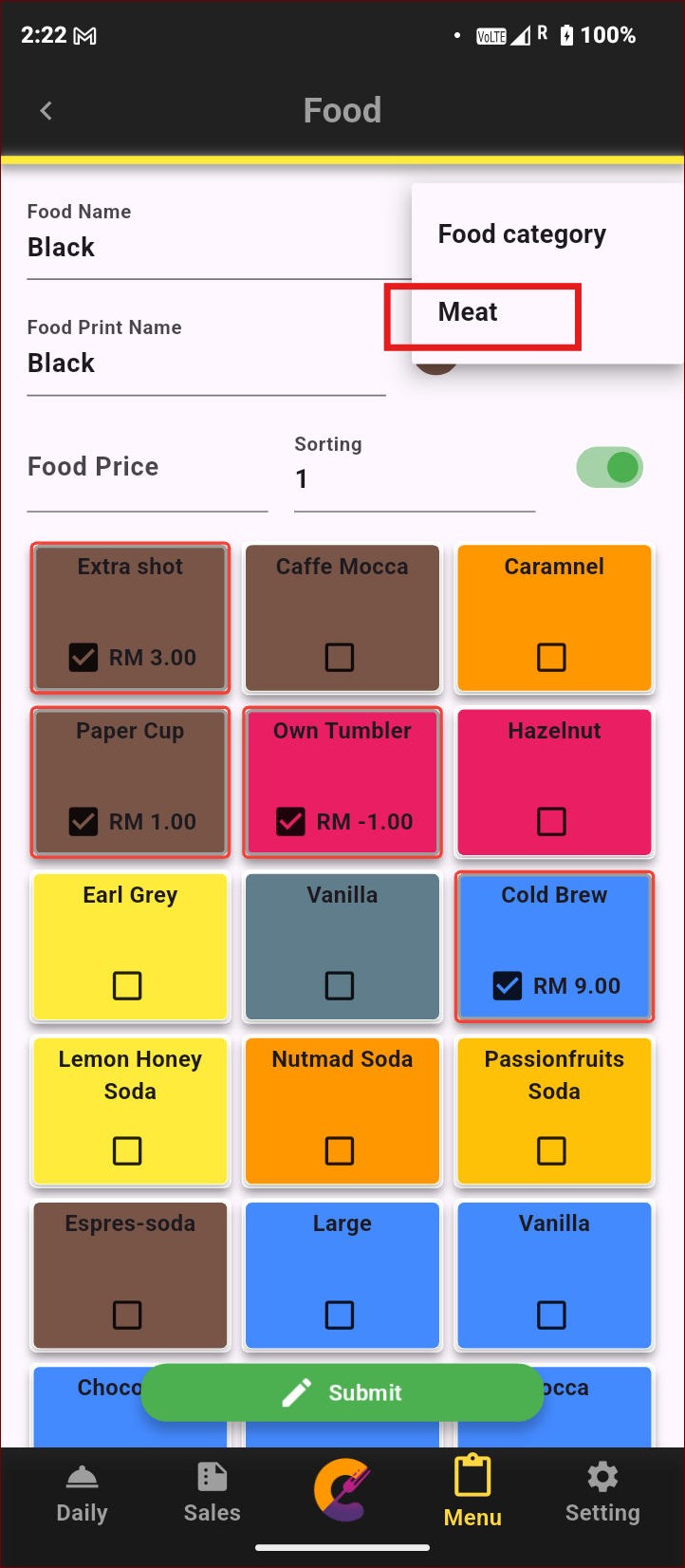Change the Sorting number field

(414, 478)
